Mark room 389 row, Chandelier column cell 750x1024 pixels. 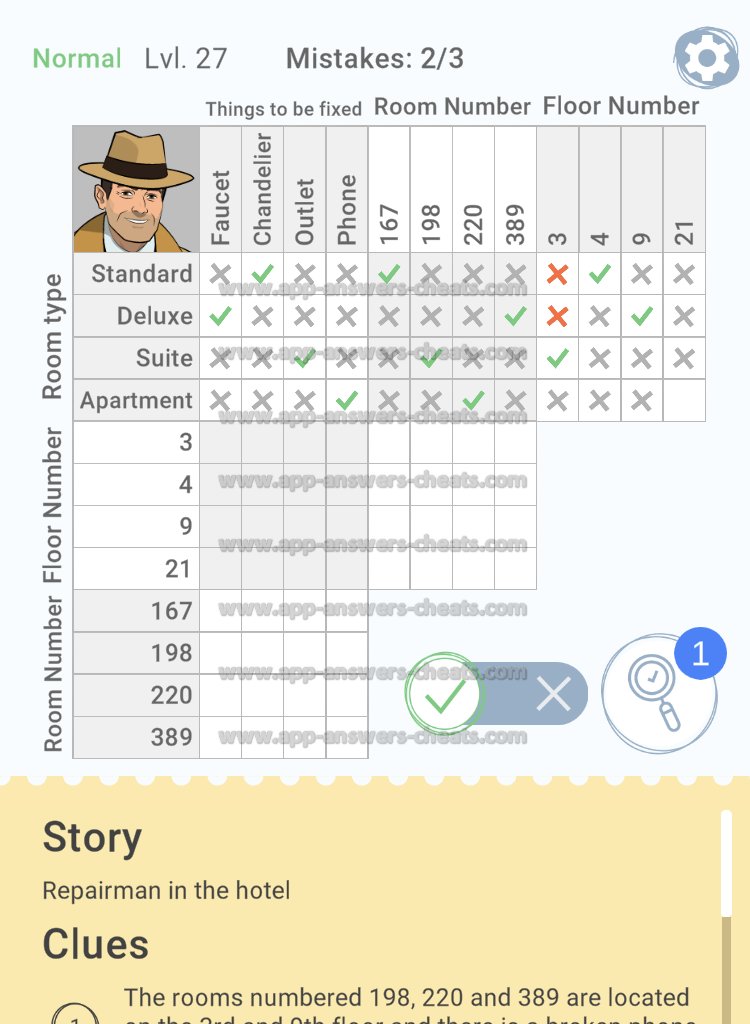click(263, 736)
